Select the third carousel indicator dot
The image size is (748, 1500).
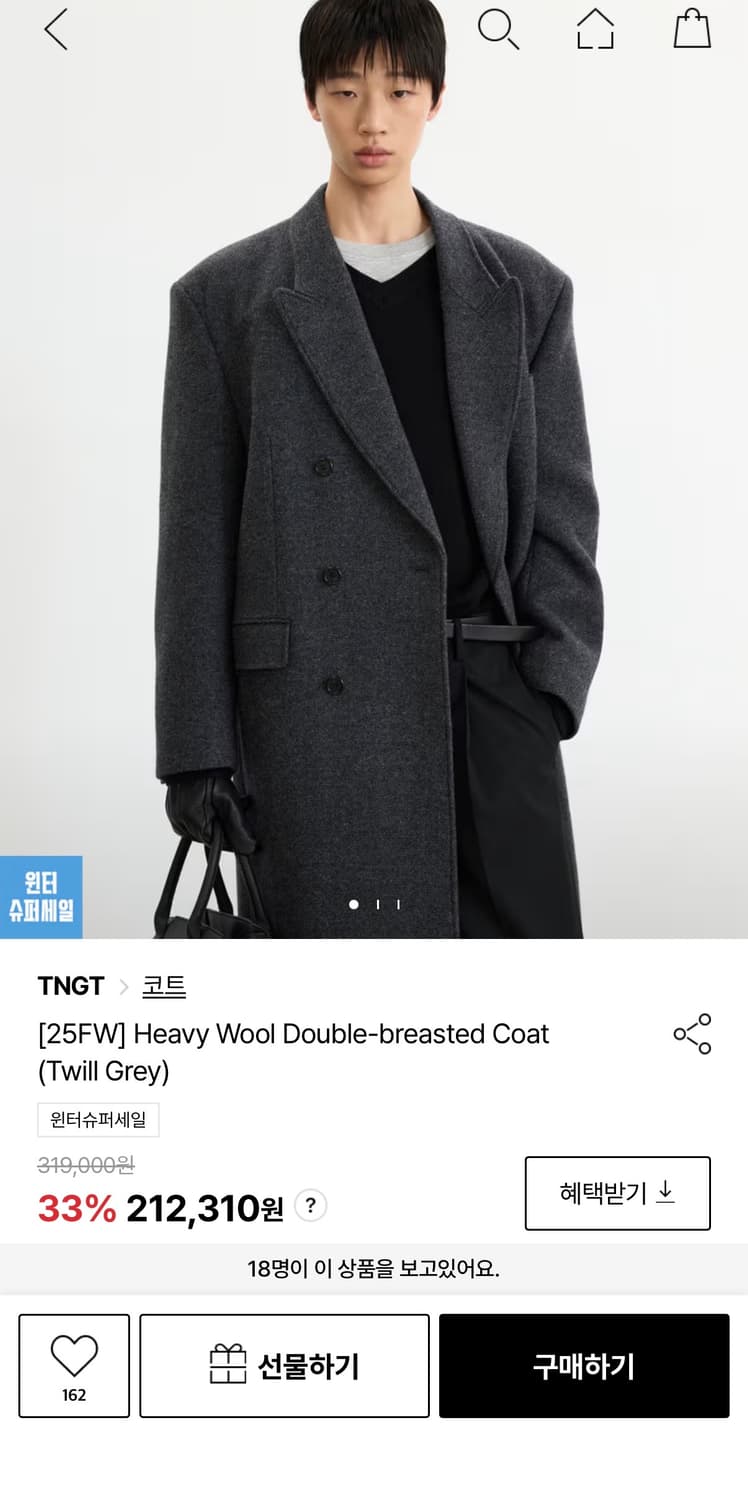tap(397, 904)
